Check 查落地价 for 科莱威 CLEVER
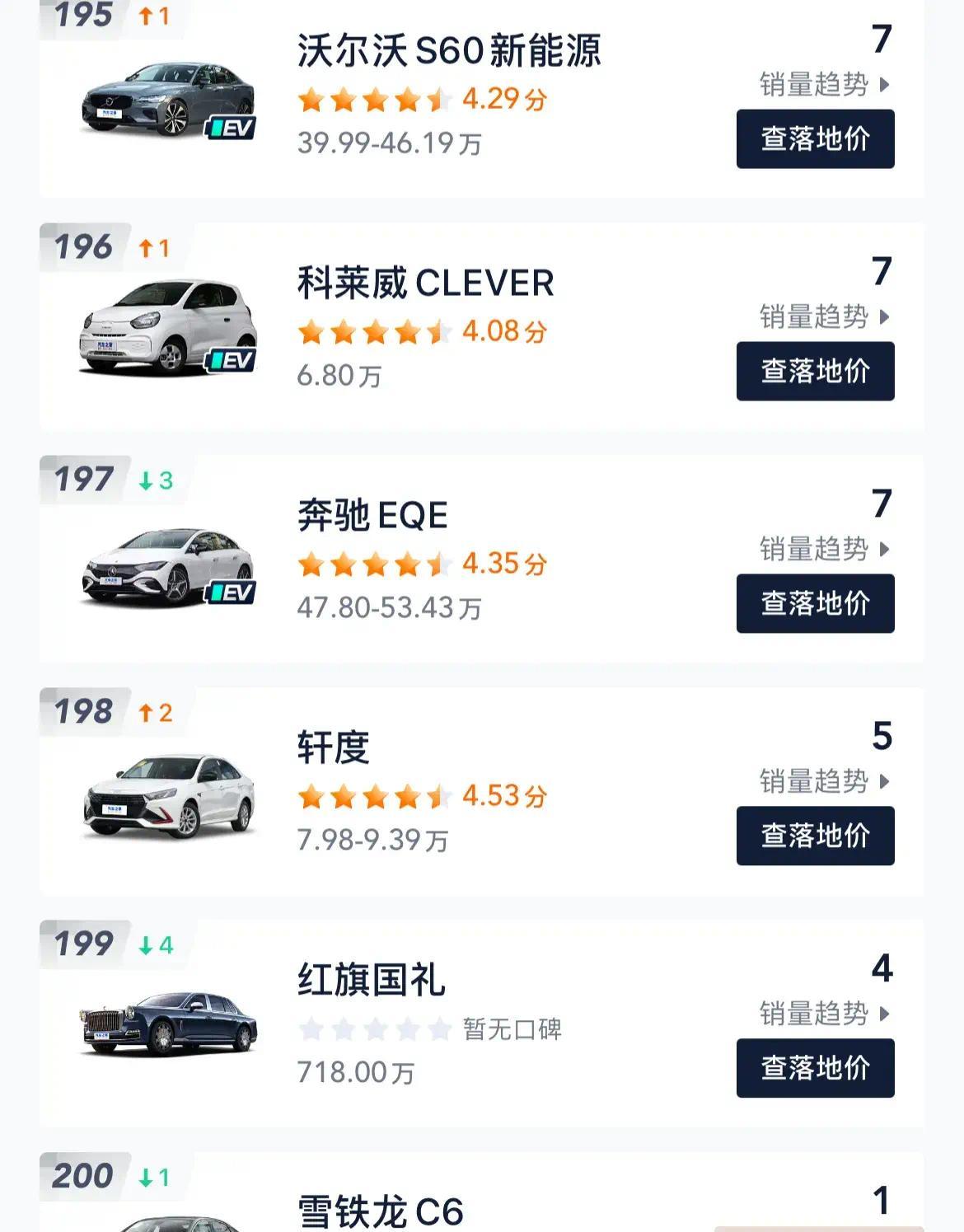The width and height of the screenshot is (964, 1232). point(815,371)
